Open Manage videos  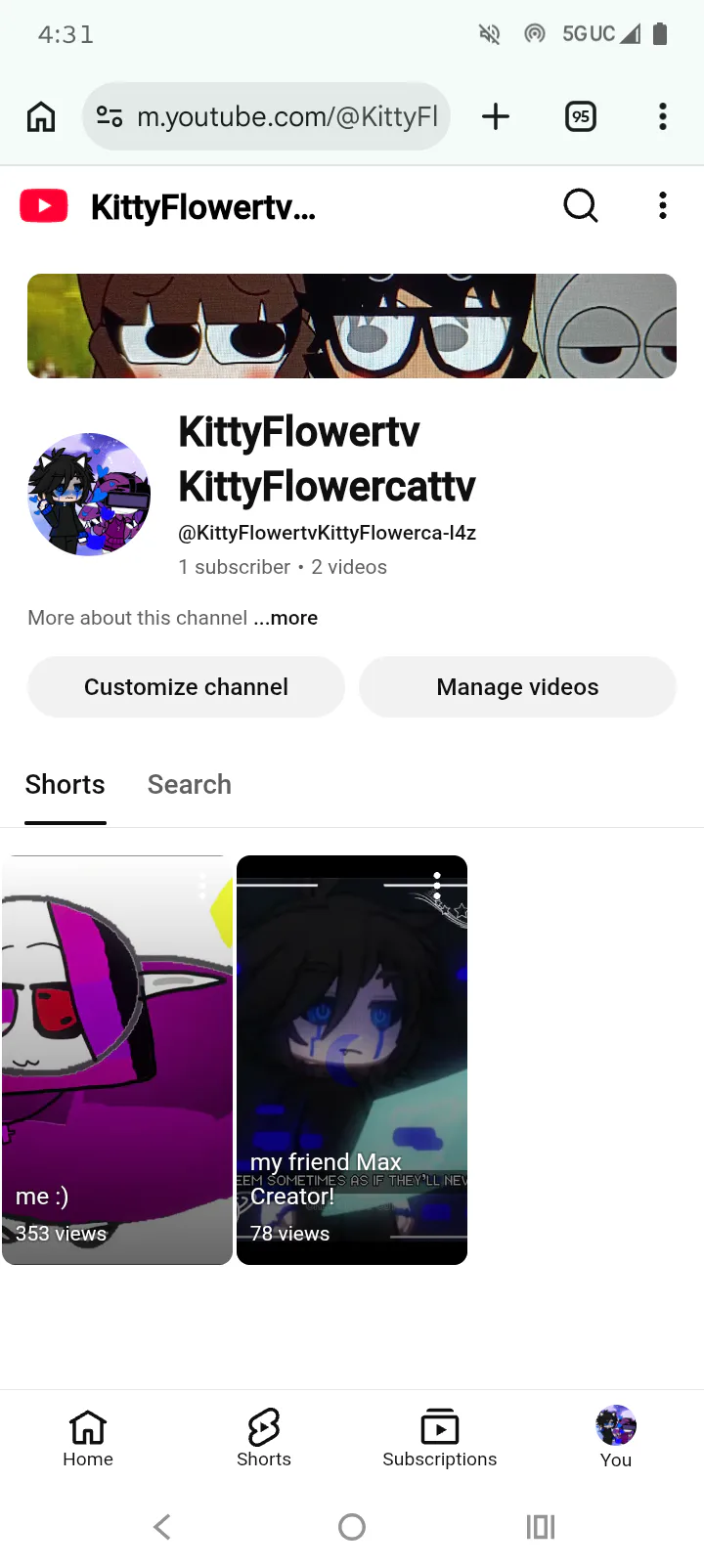click(517, 687)
